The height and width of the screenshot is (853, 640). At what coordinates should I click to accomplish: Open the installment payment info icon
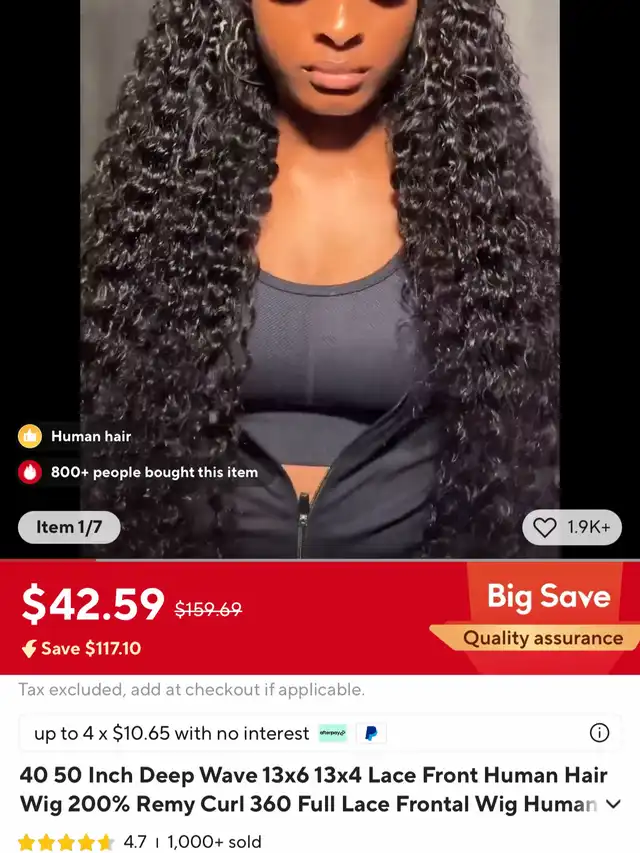pyautogui.click(x=599, y=733)
